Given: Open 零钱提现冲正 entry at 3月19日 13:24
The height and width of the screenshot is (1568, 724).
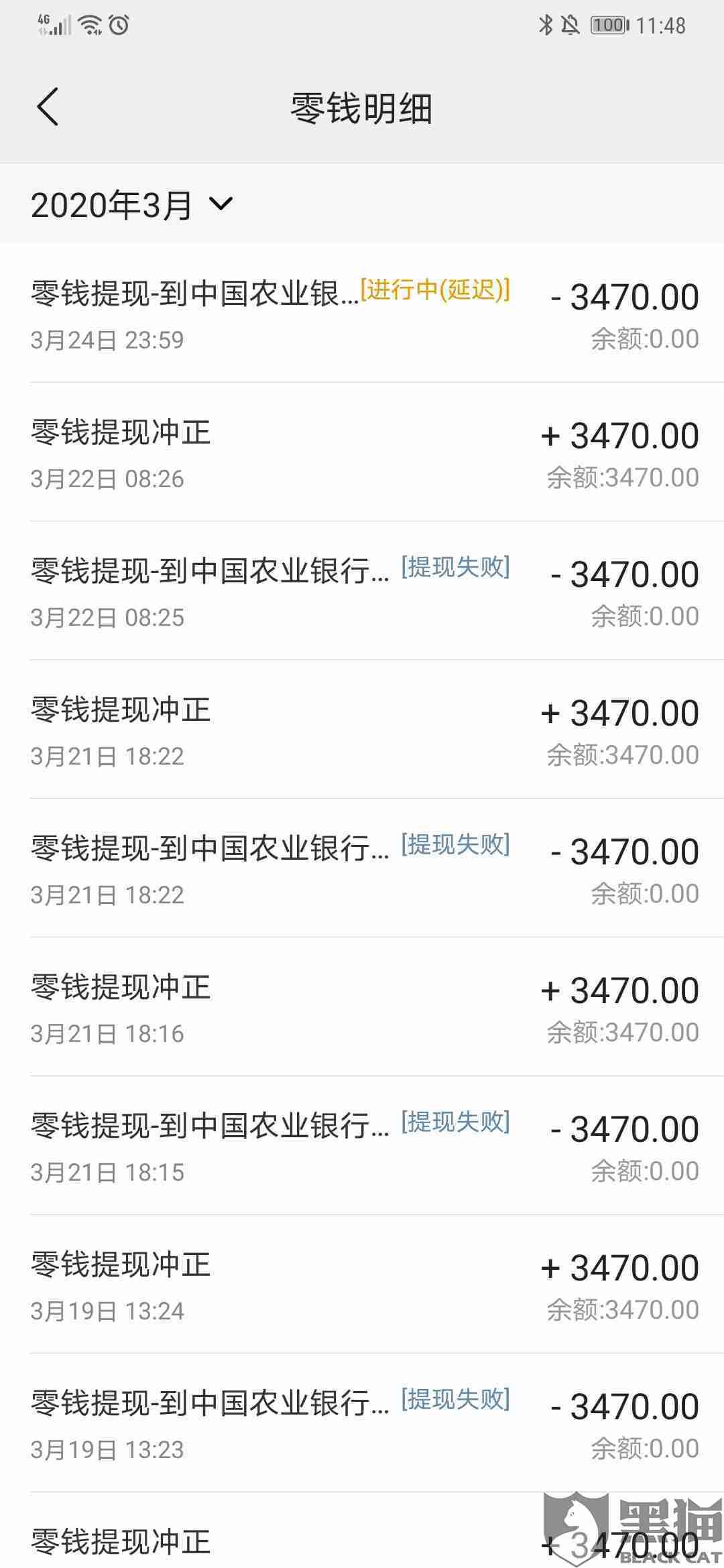Looking at the screenshot, I should click(x=362, y=1285).
